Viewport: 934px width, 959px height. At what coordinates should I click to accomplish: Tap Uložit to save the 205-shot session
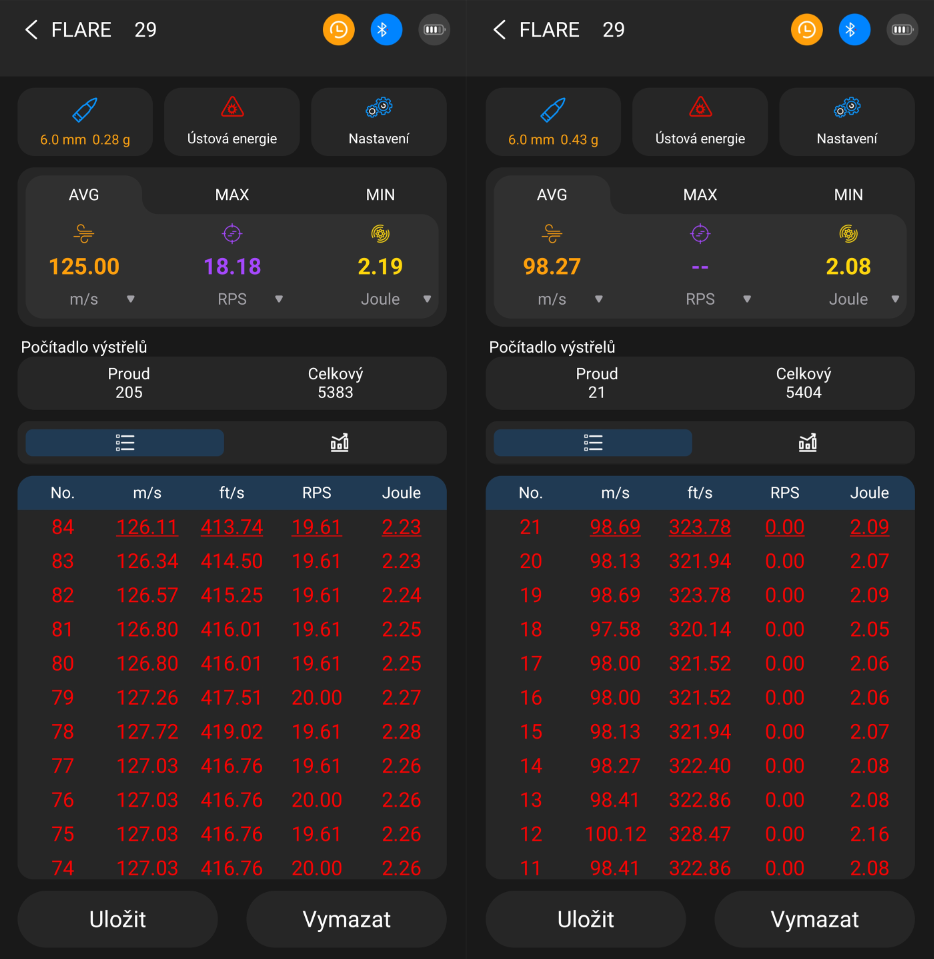tap(117, 919)
